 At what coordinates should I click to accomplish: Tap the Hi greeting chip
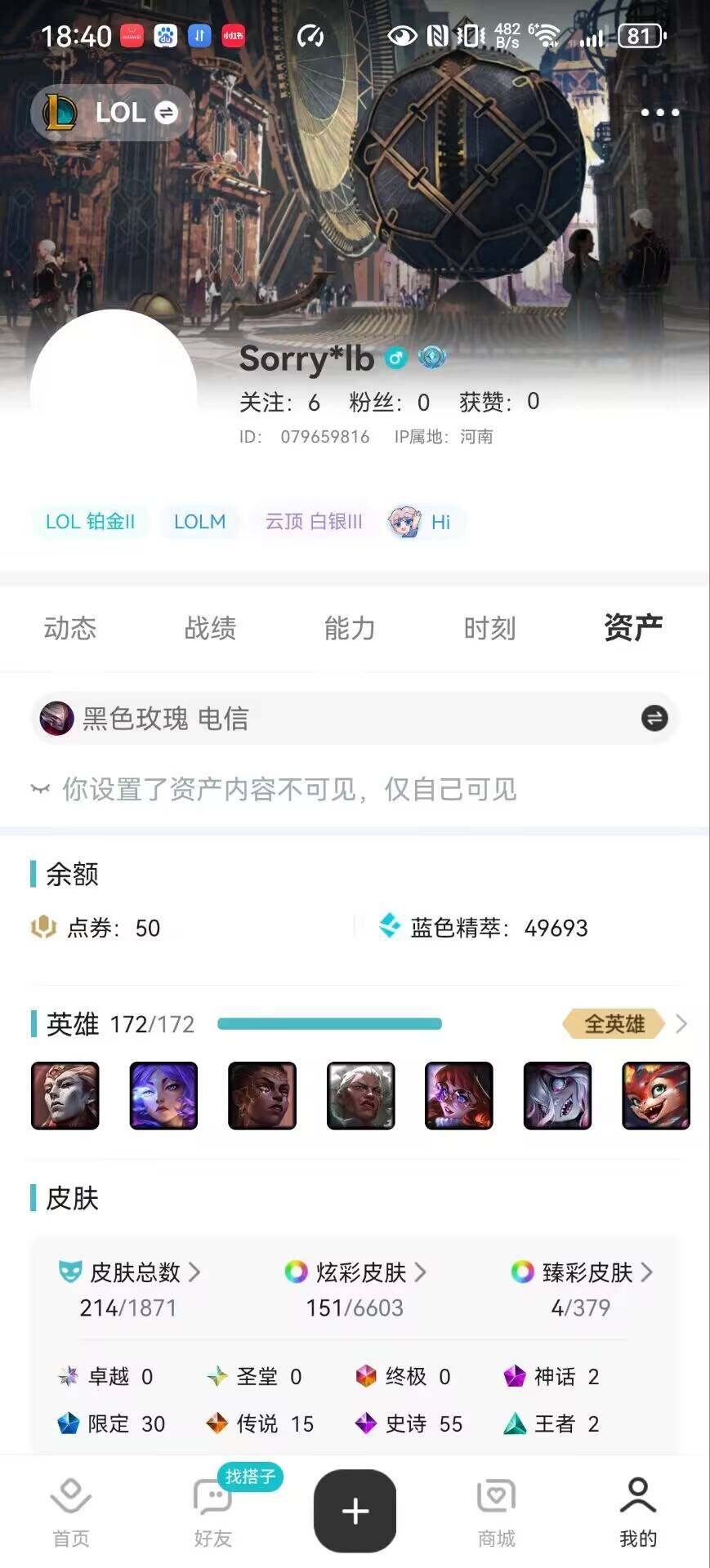(425, 522)
